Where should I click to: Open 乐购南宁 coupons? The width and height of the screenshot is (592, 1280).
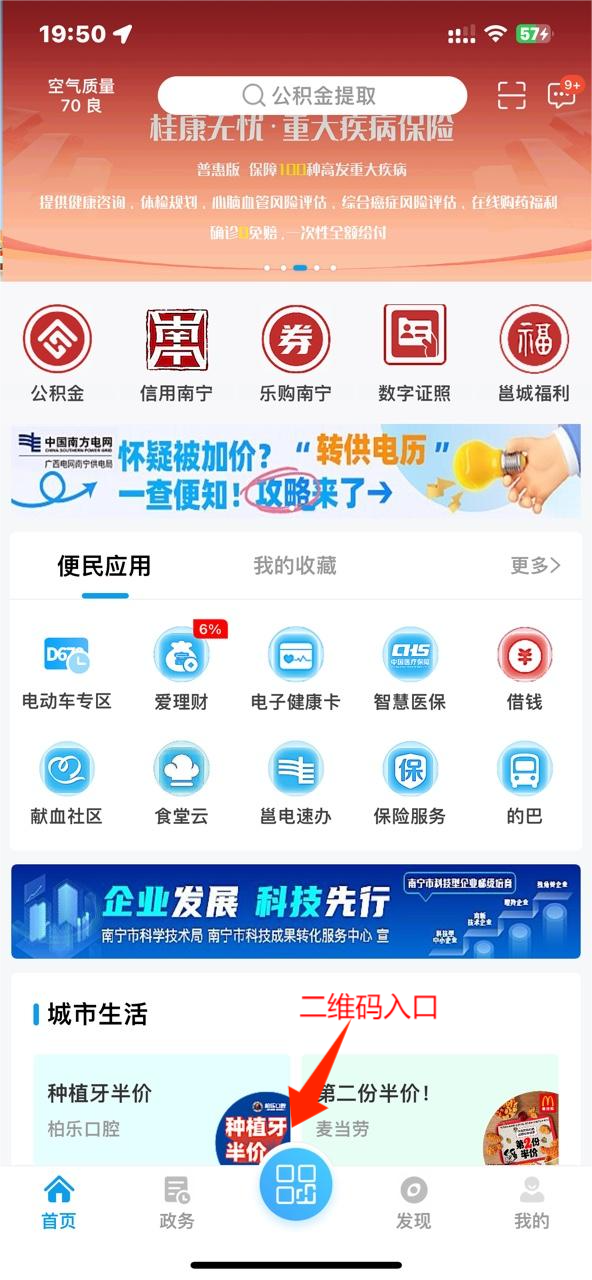295,354
